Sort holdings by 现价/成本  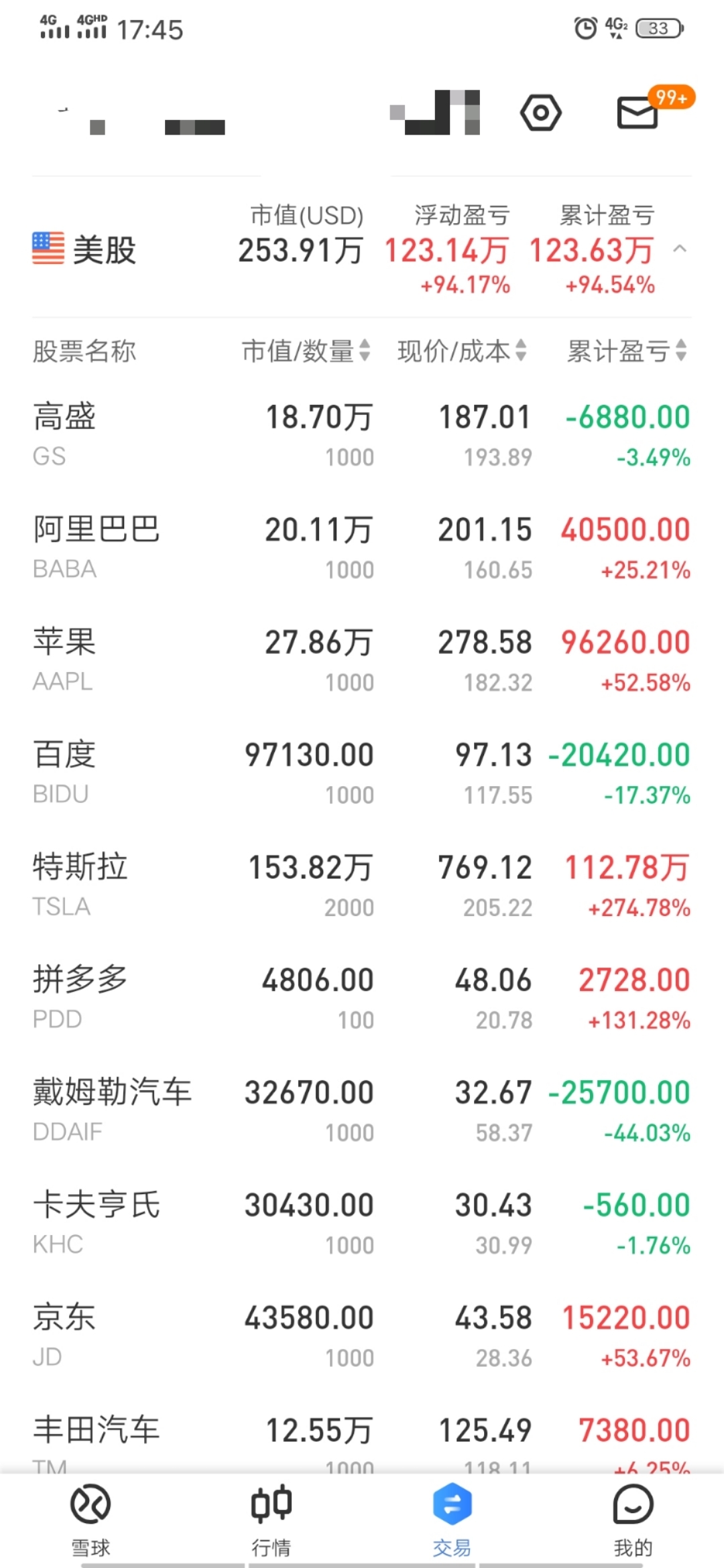click(462, 350)
